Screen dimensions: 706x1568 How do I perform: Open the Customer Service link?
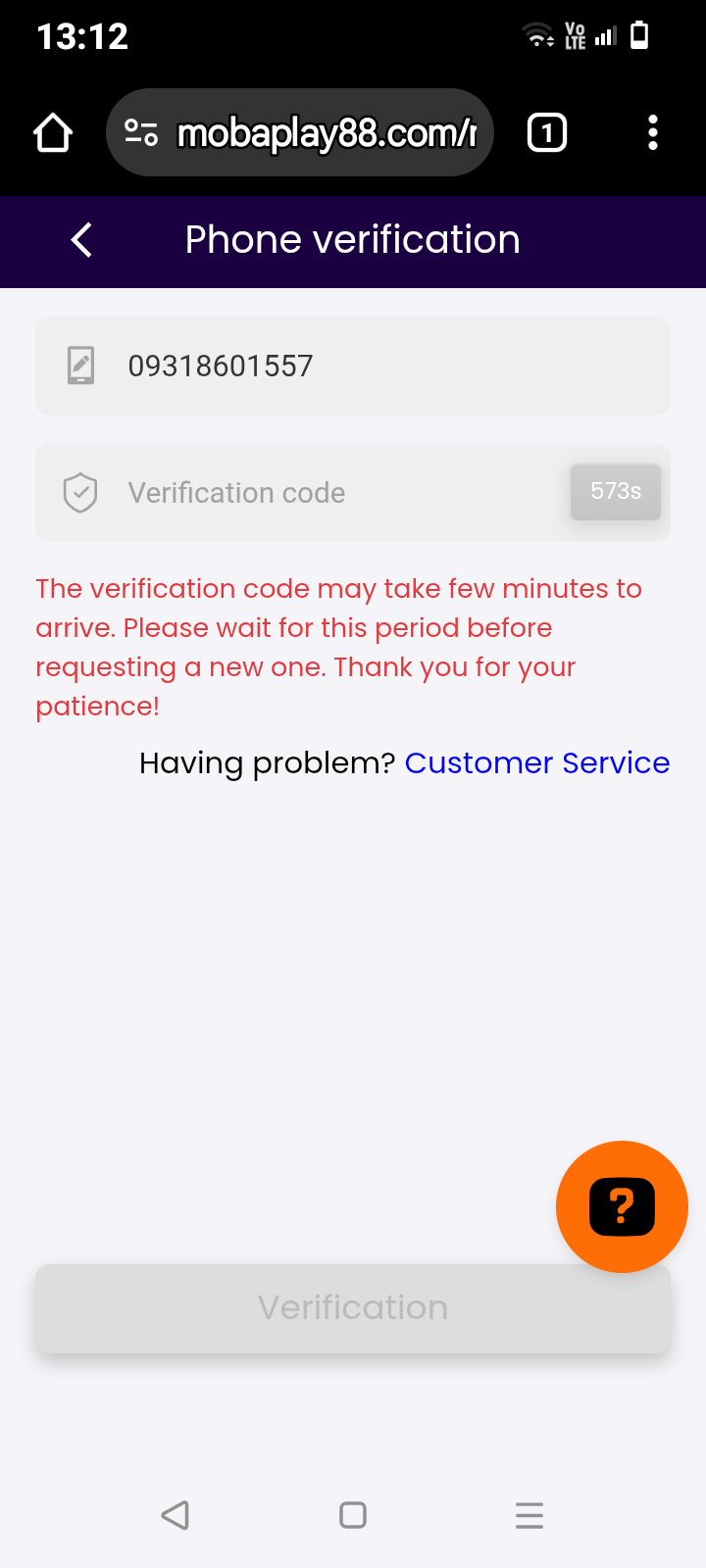tap(537, 762)
